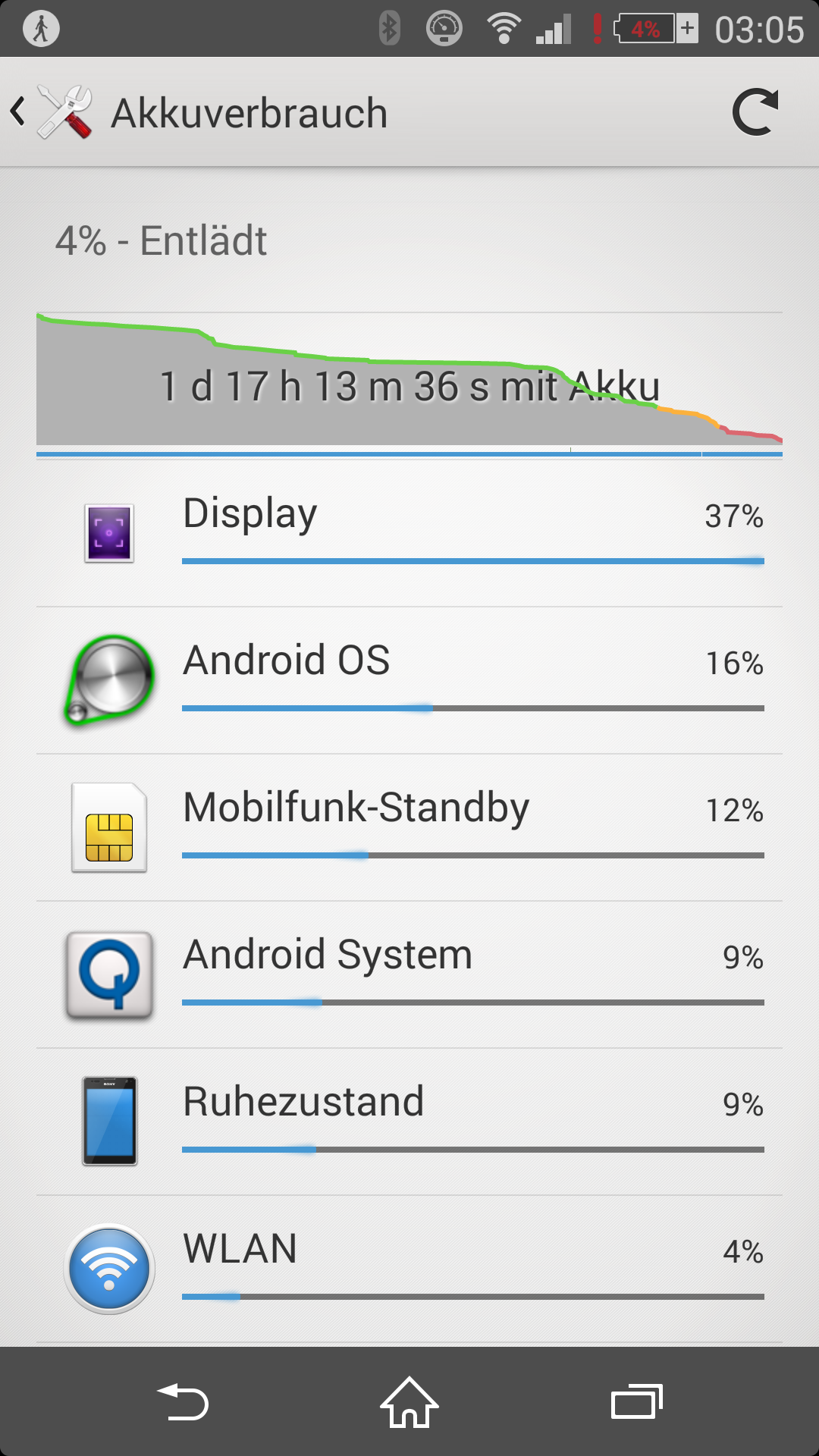The height and width of the screenshot is (1456, 819).
Task: View Mobilfunk-Standby battery details
Action: [409, 827]
